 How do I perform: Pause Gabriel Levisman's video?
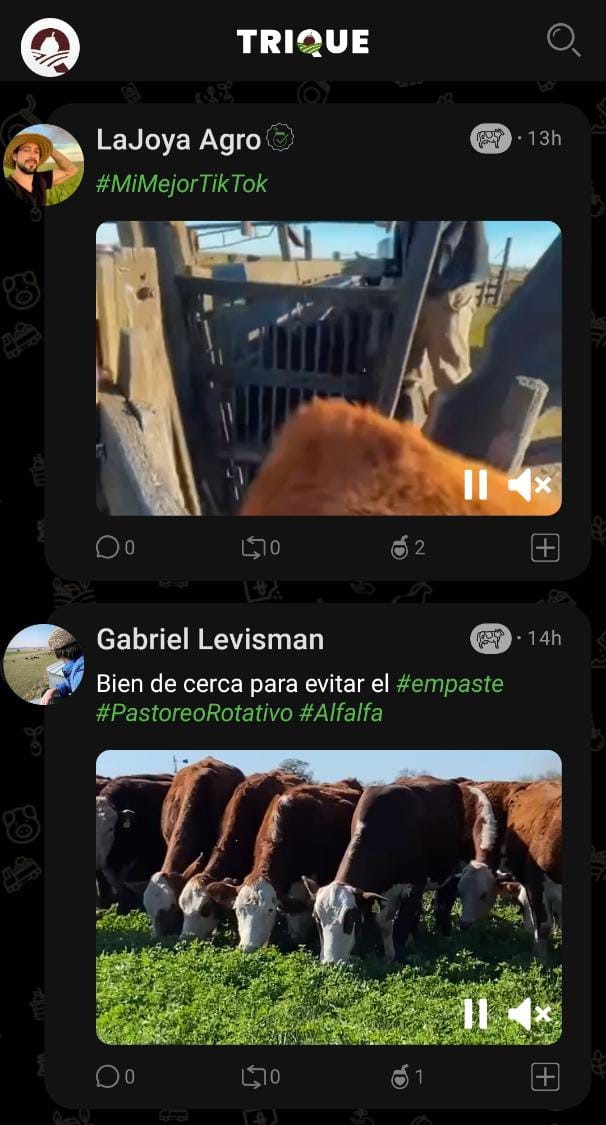coord(476,1014)
